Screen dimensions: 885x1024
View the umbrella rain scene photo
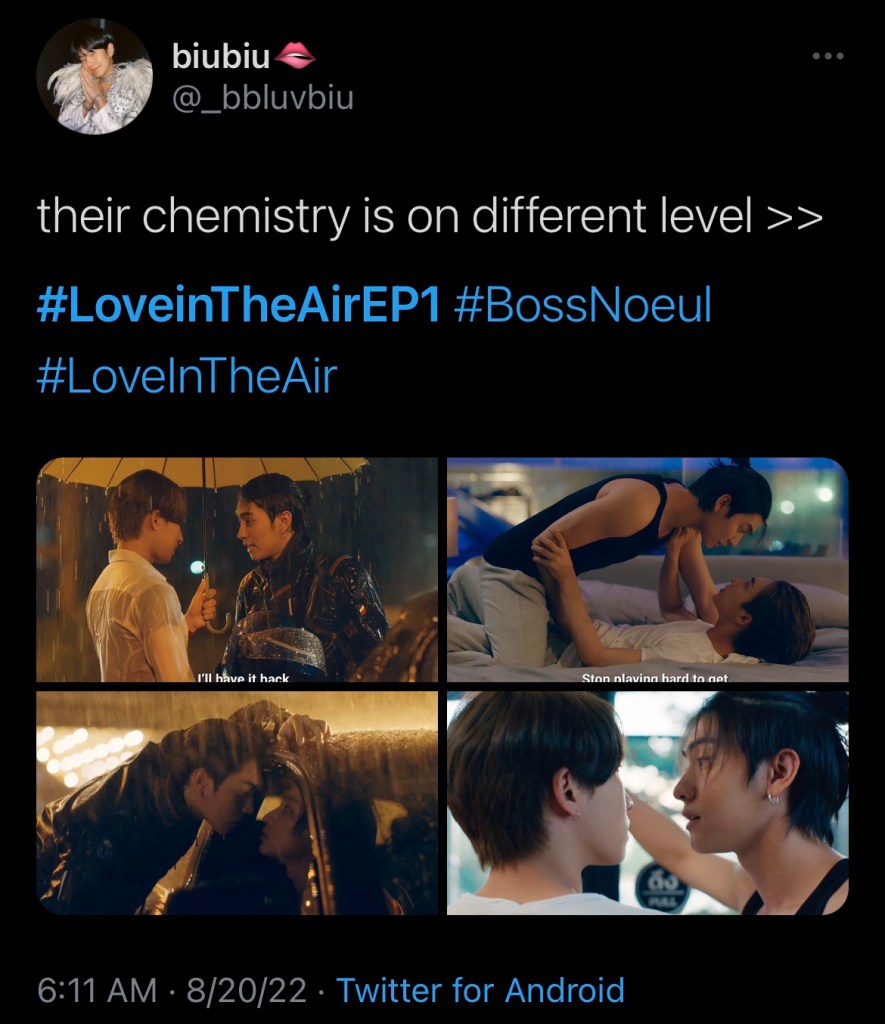click(237, 569)
